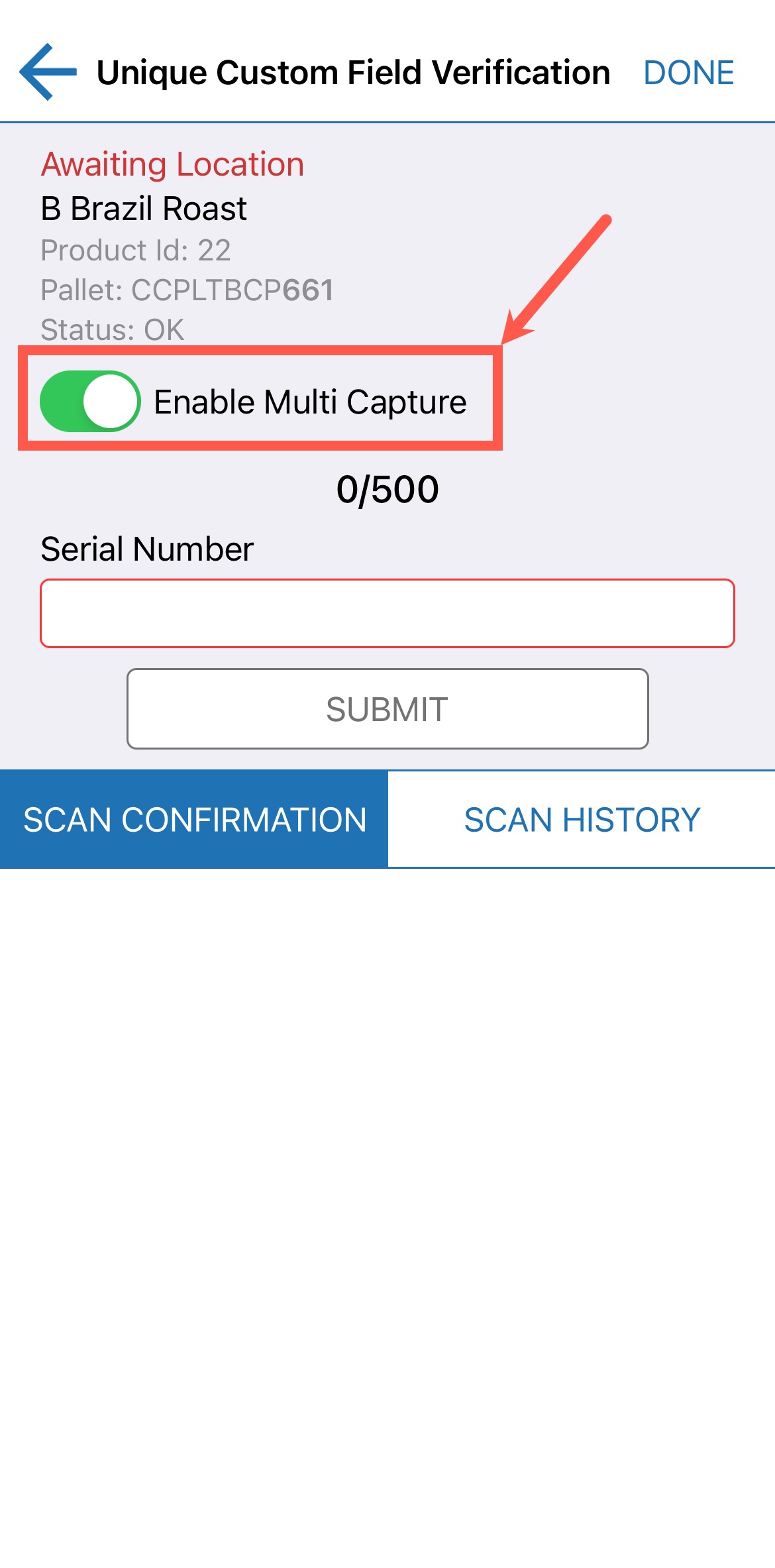The image size is (775, 1568).
Task: Click the Pallet CCPLTBCP661 label
Action: pos(187,289)
